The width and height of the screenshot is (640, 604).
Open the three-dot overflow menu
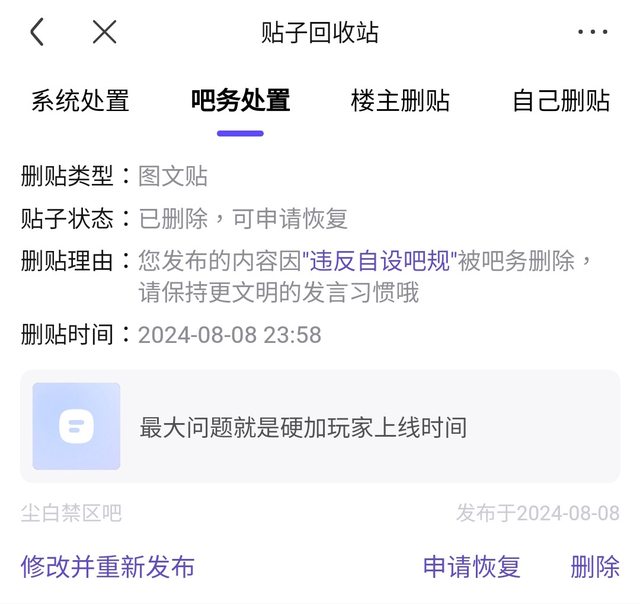tap(592, 32)
